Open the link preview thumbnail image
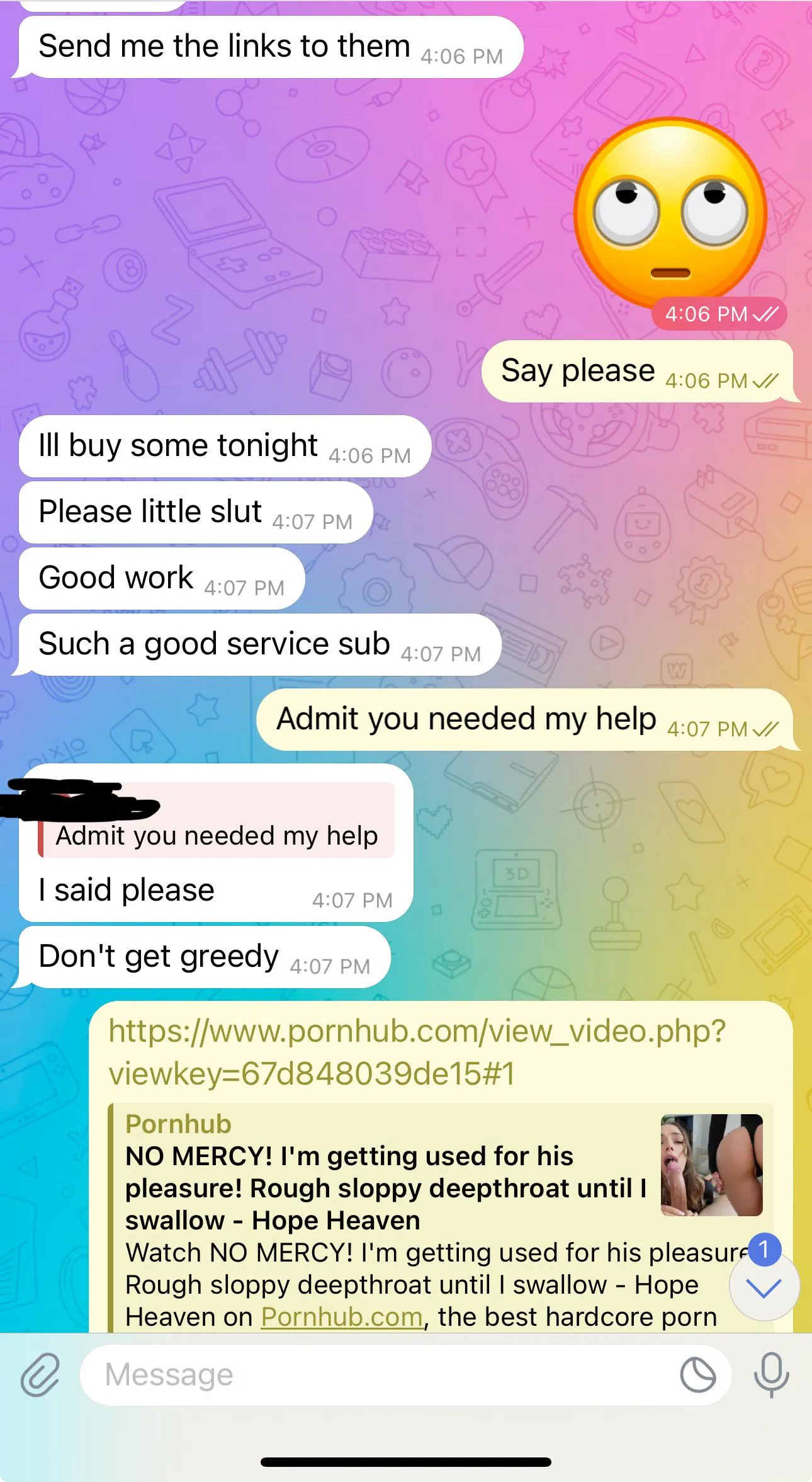812x1482 pixels. [711, 1165]
